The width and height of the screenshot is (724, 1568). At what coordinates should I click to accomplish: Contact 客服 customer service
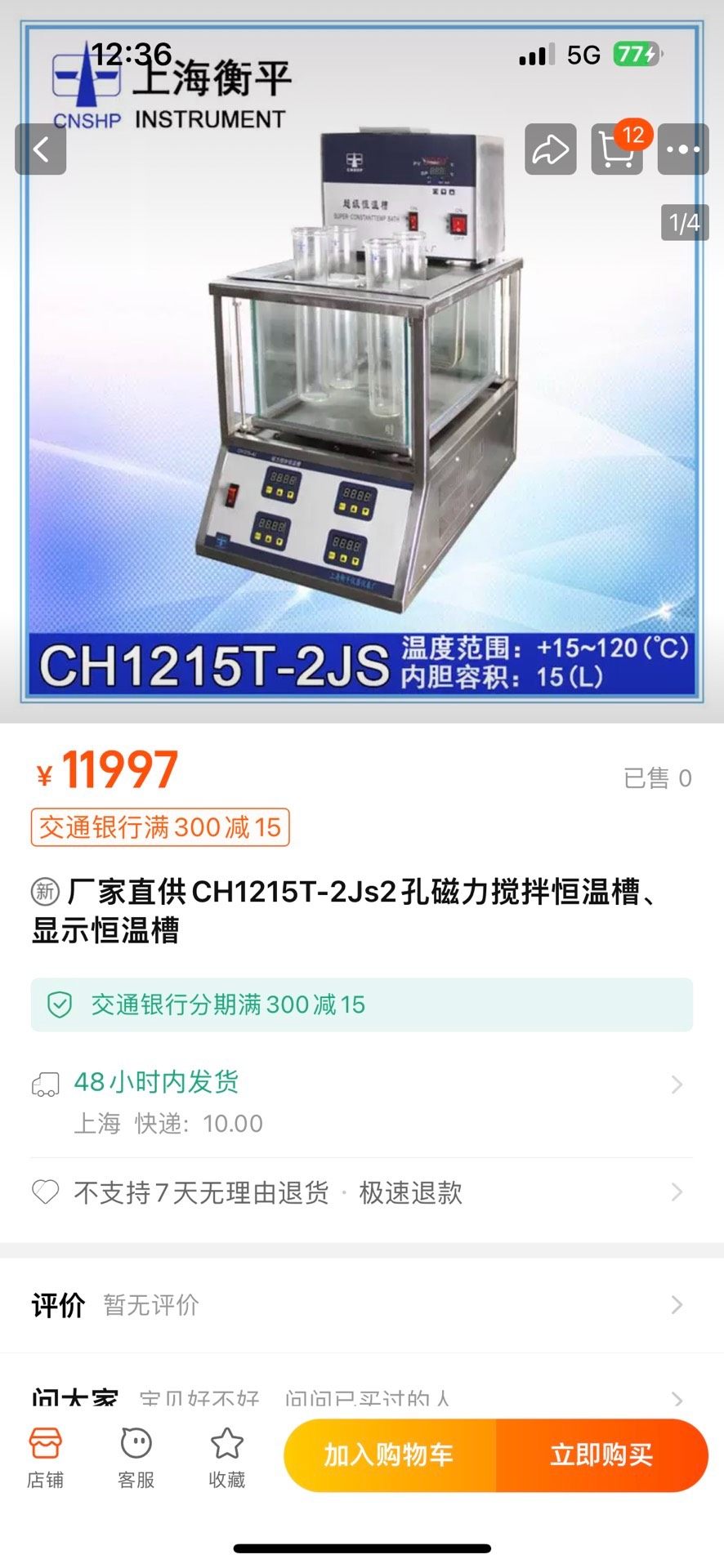136,1458
